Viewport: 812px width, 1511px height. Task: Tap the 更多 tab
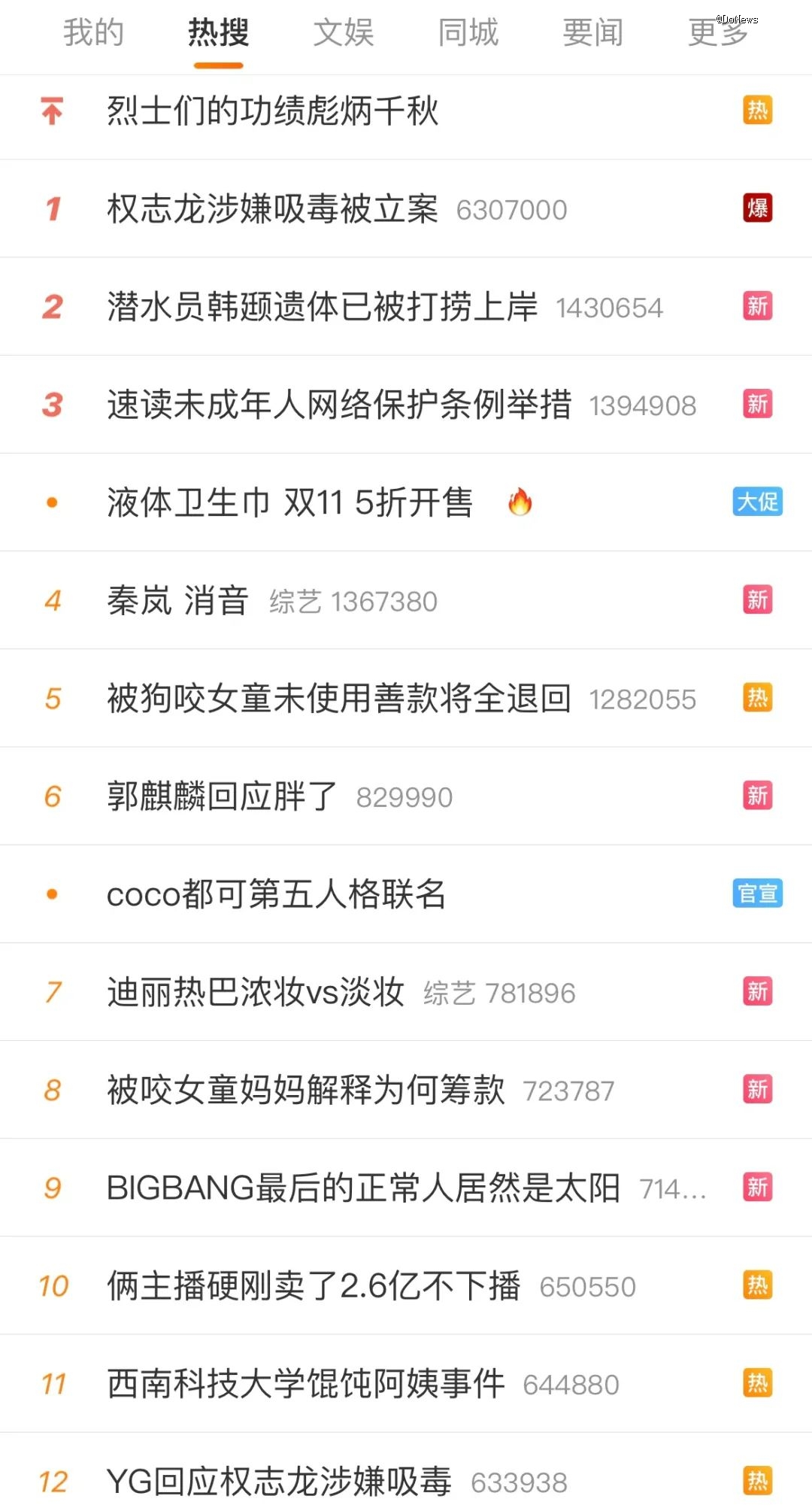[718, 32]
